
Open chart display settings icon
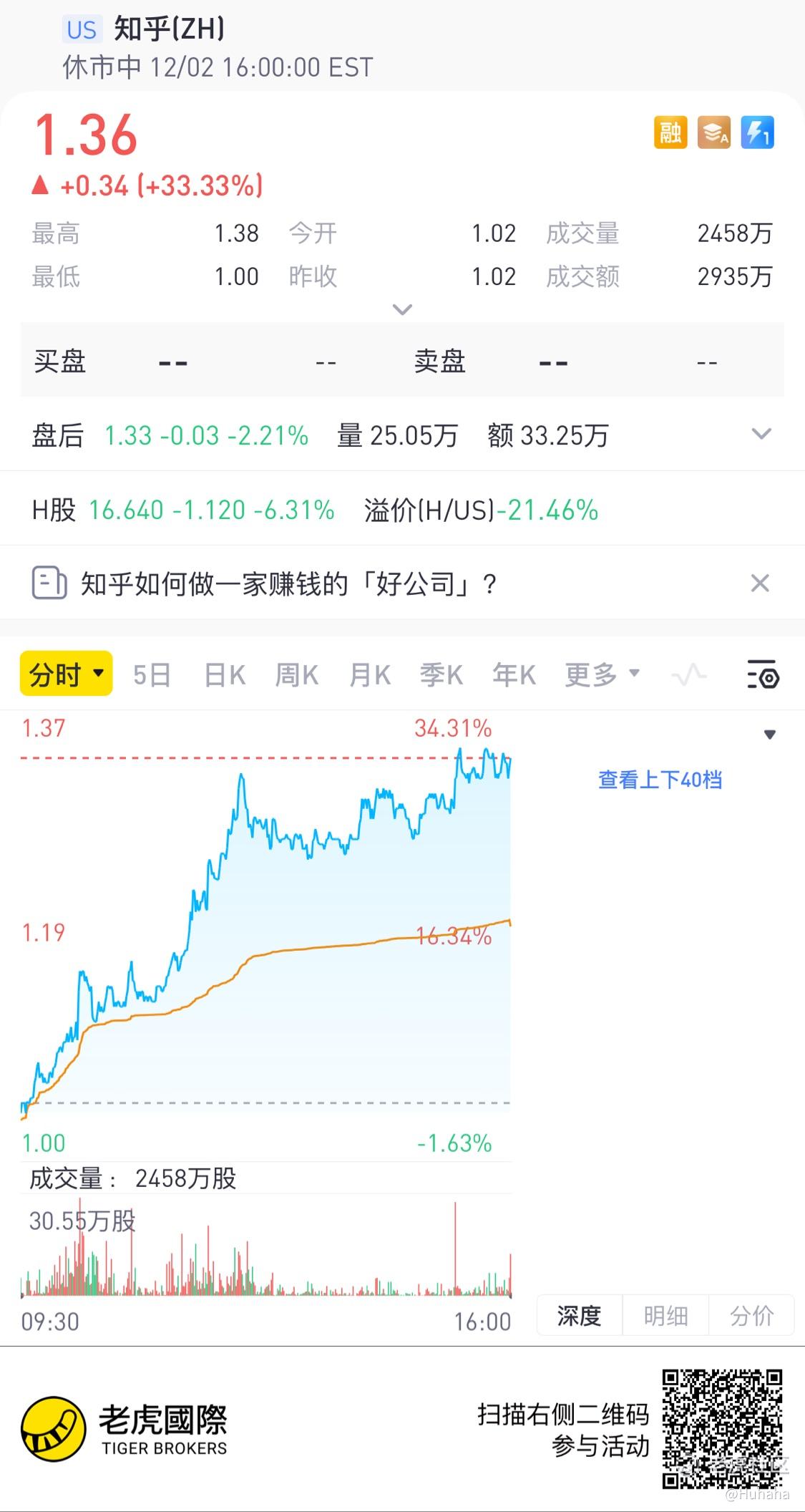[x=763, y=674]
